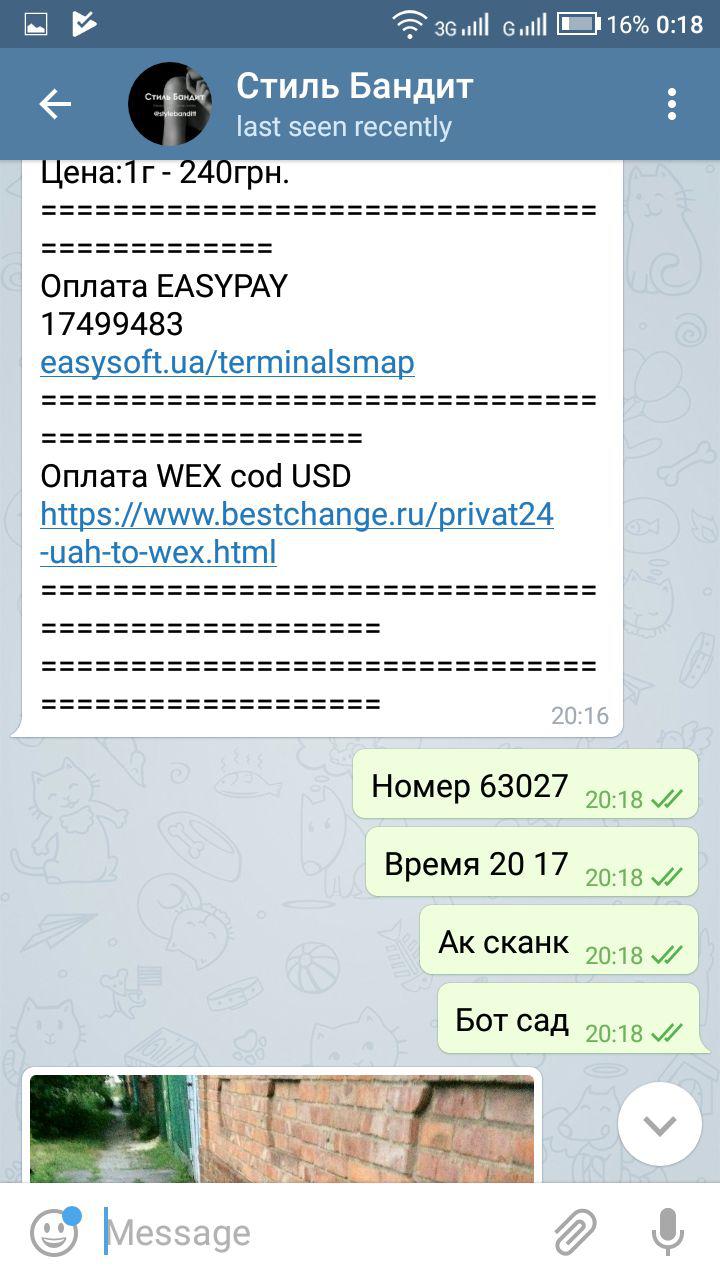Tap the microphone voice message button
The image size is (720, 1280).
pyautogui.click(x=667, y=1231)
